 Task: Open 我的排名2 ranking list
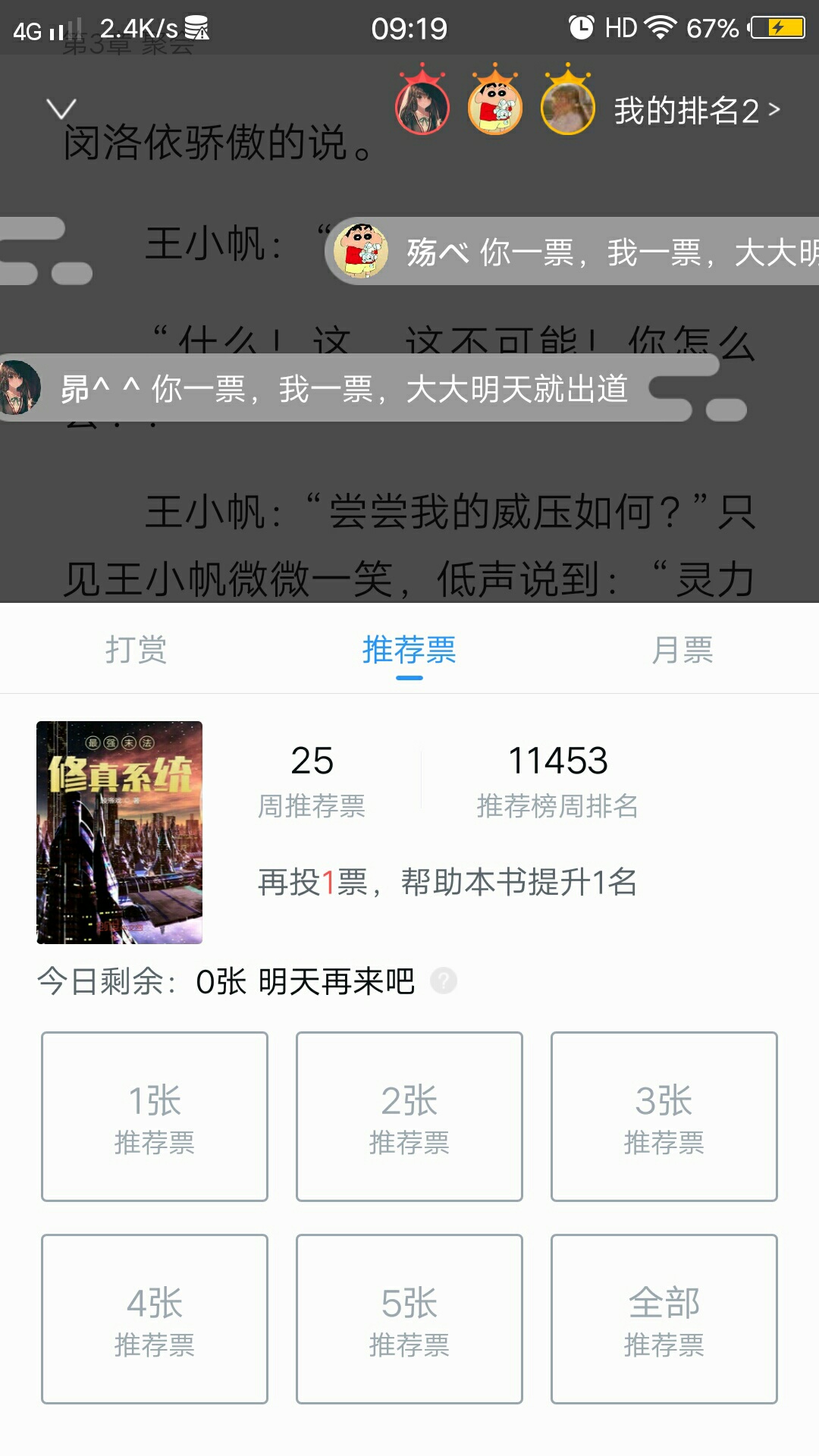(696, 111)
